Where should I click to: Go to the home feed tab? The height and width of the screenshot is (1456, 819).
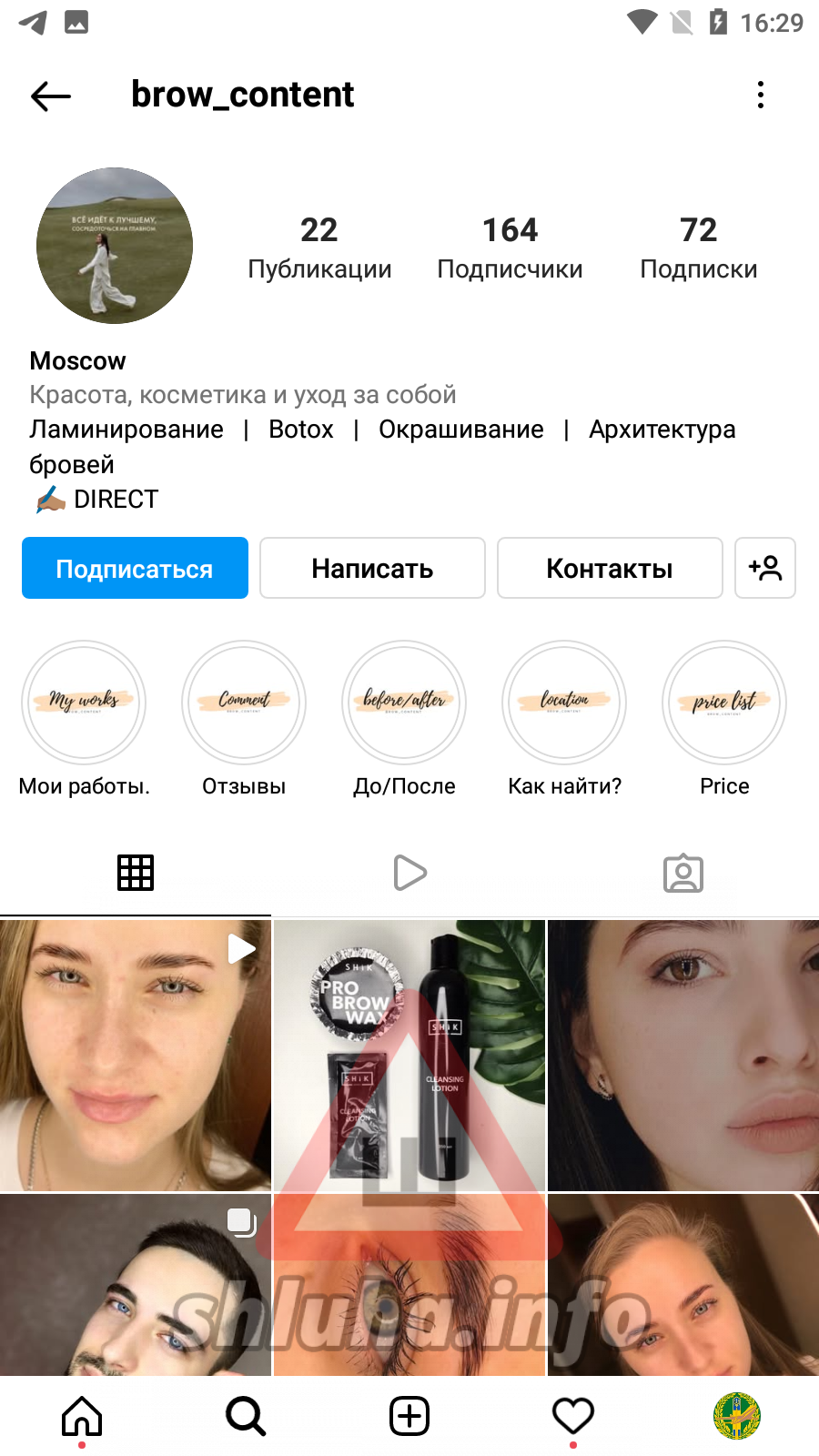point(82,1416)
